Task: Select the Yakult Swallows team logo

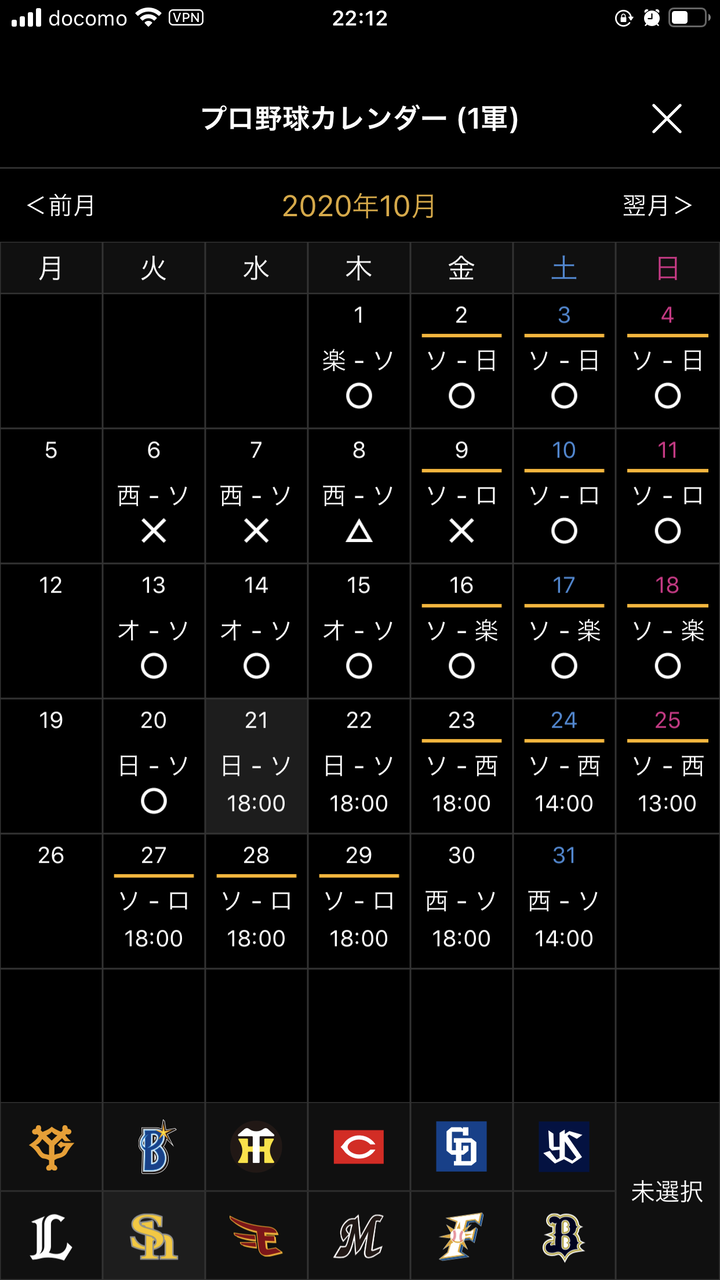Action: tap(564, 1147)
